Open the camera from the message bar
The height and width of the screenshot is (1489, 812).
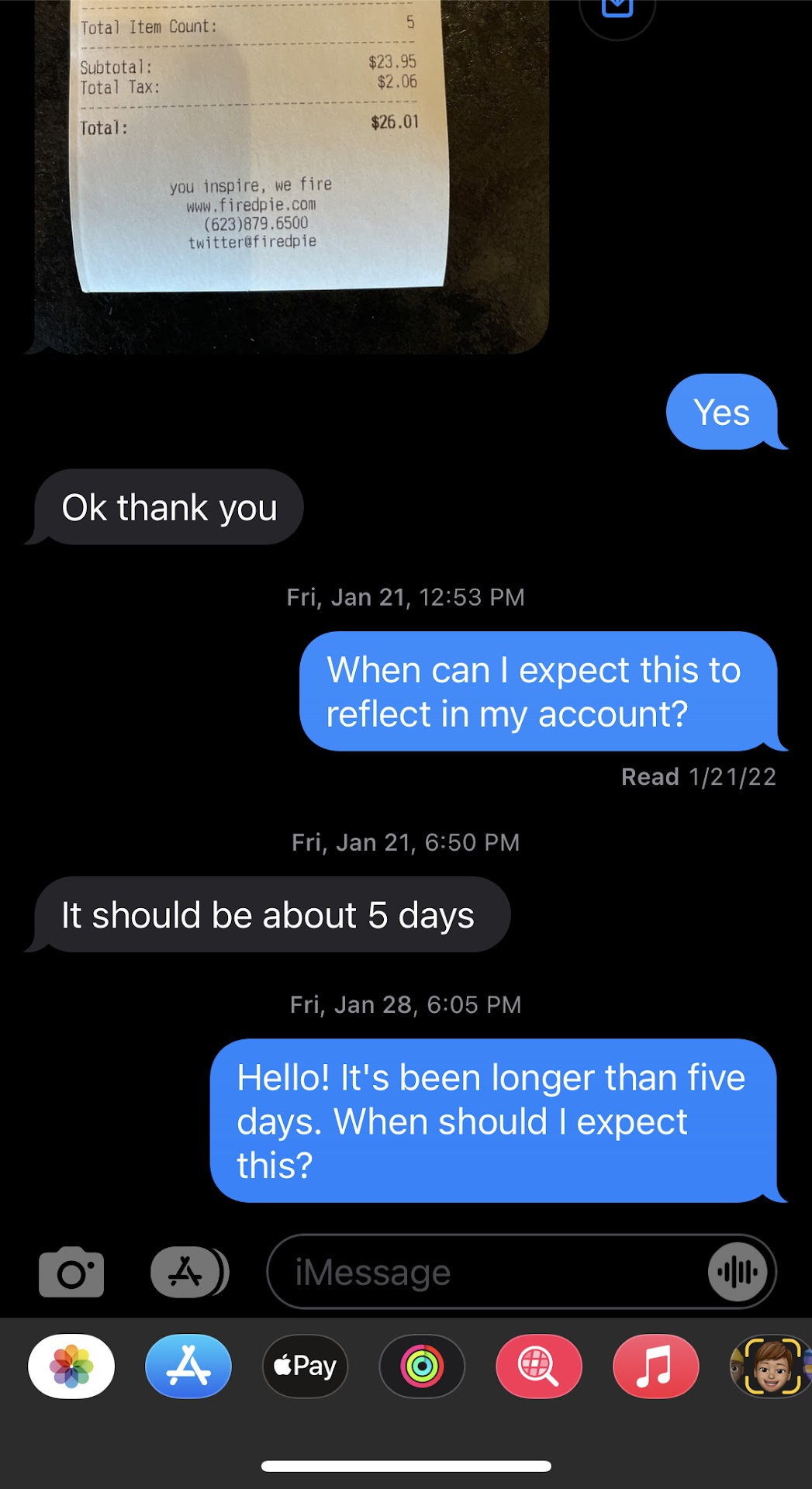71,1272
